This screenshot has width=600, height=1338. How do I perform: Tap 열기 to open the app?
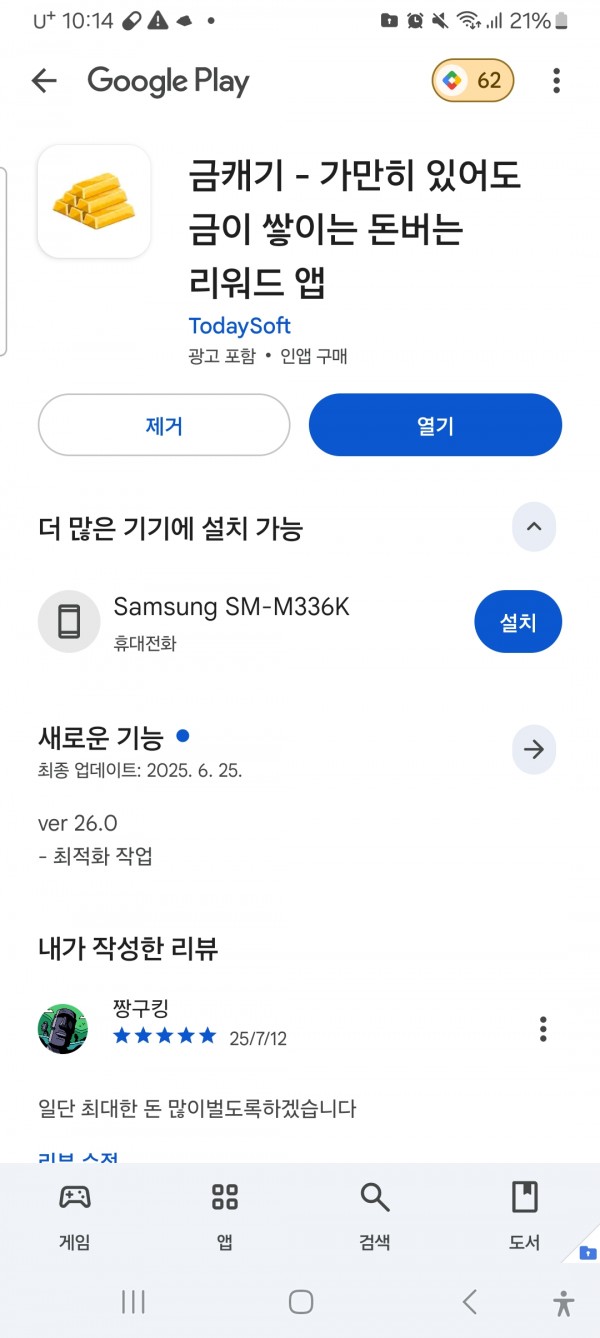tap(435, 425)
